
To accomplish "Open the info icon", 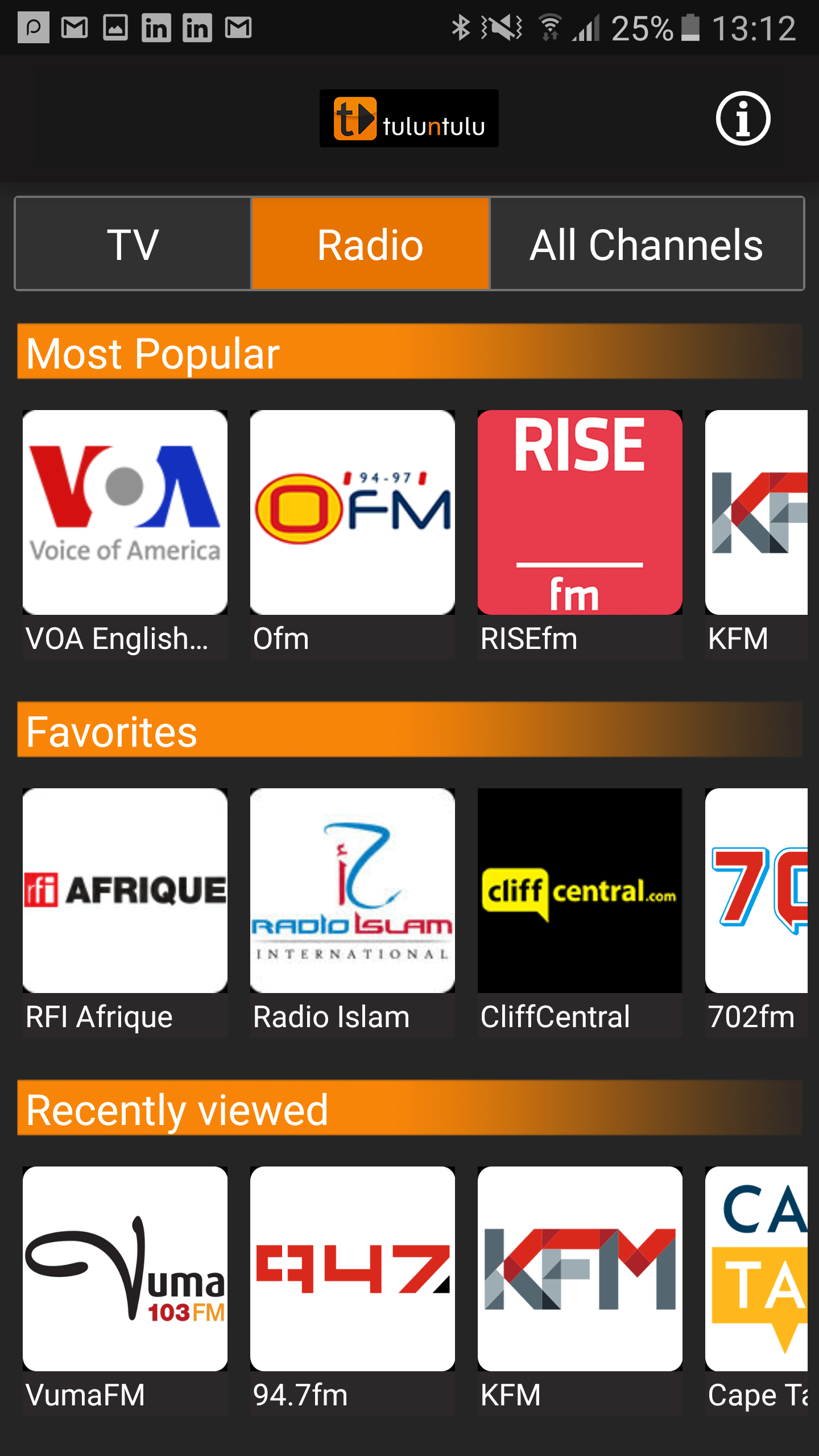I will 743,118.
